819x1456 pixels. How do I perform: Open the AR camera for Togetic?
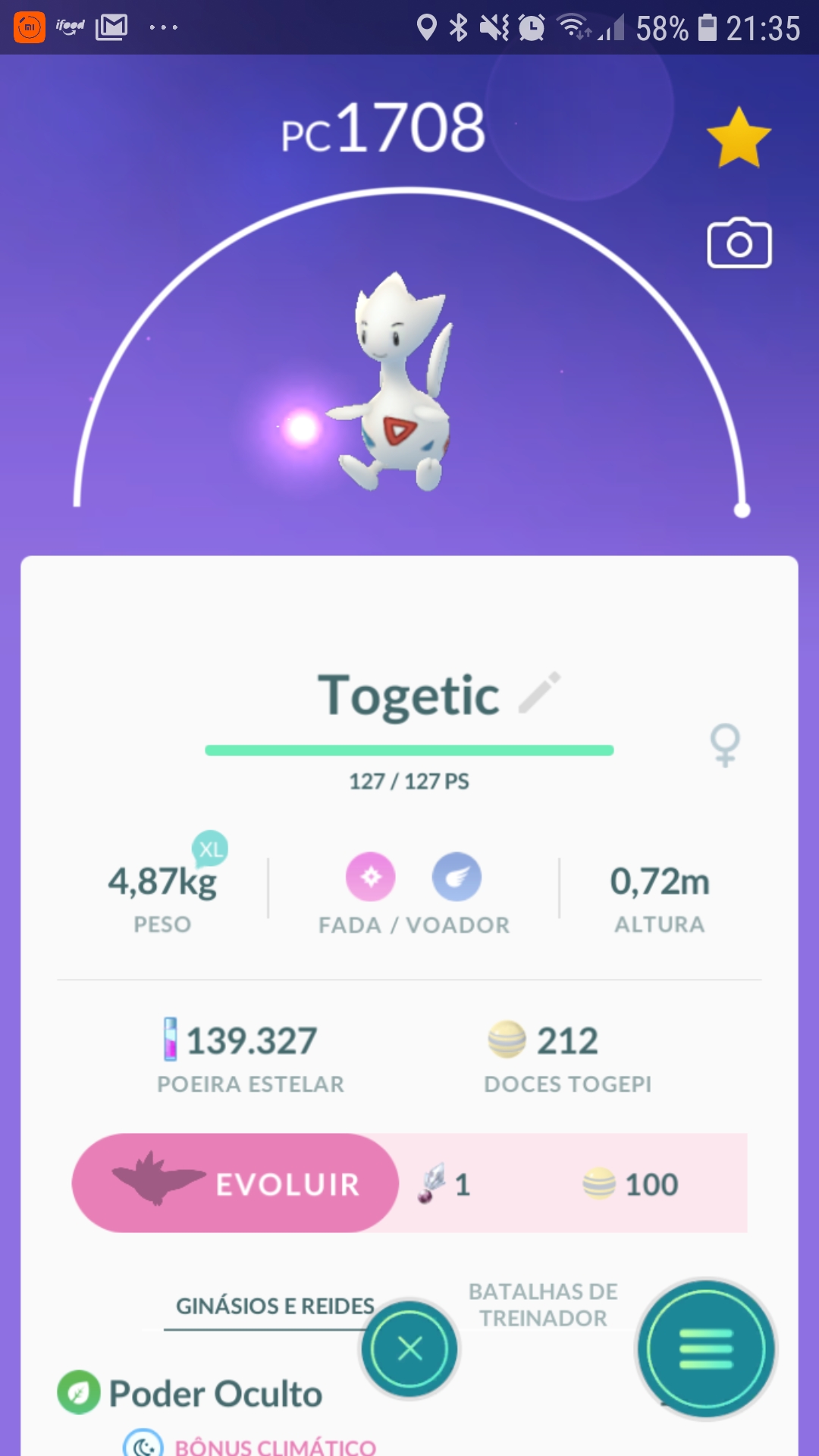tap(739, 243)
